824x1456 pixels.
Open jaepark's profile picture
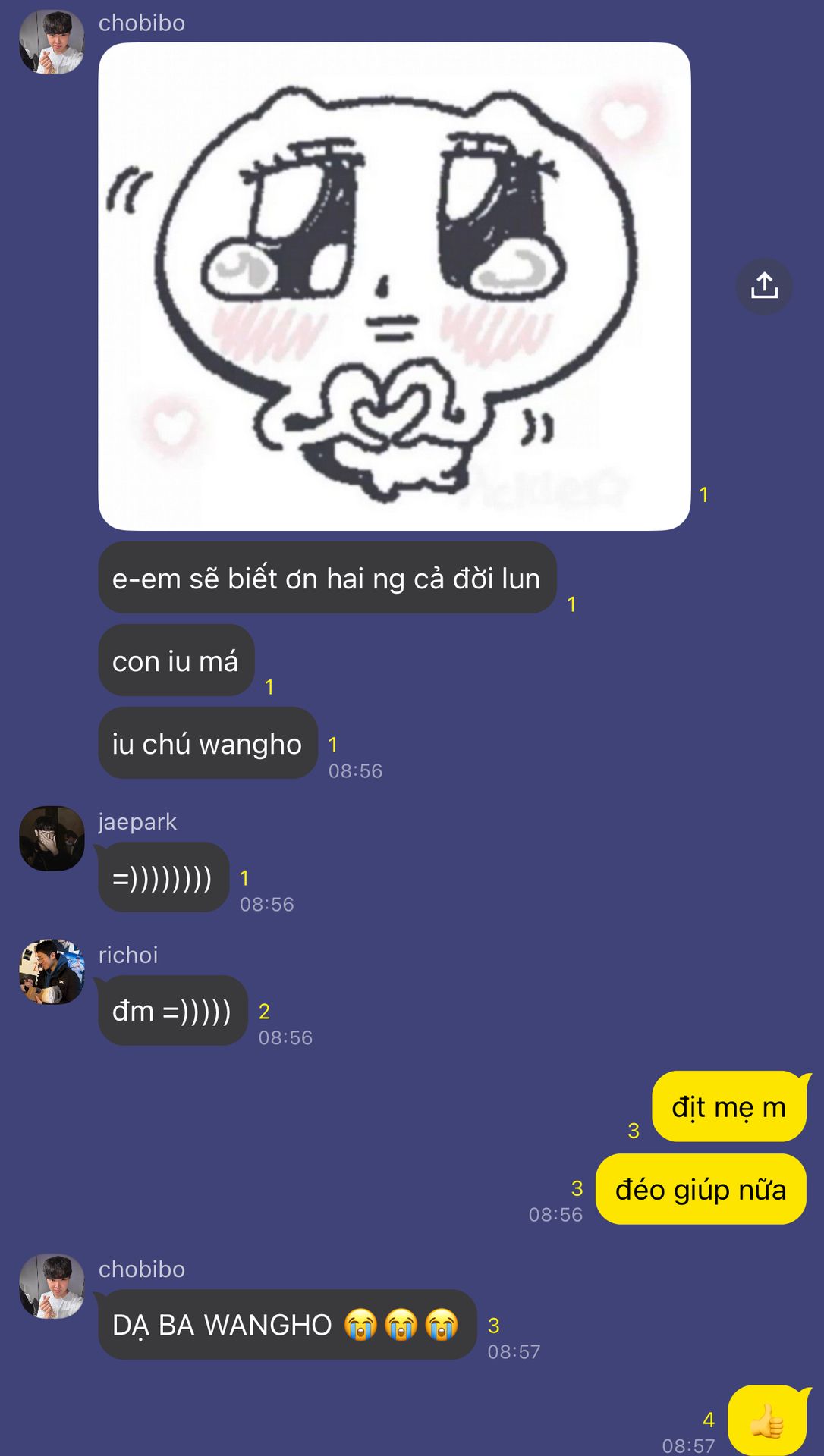click(x=52, y=838)
